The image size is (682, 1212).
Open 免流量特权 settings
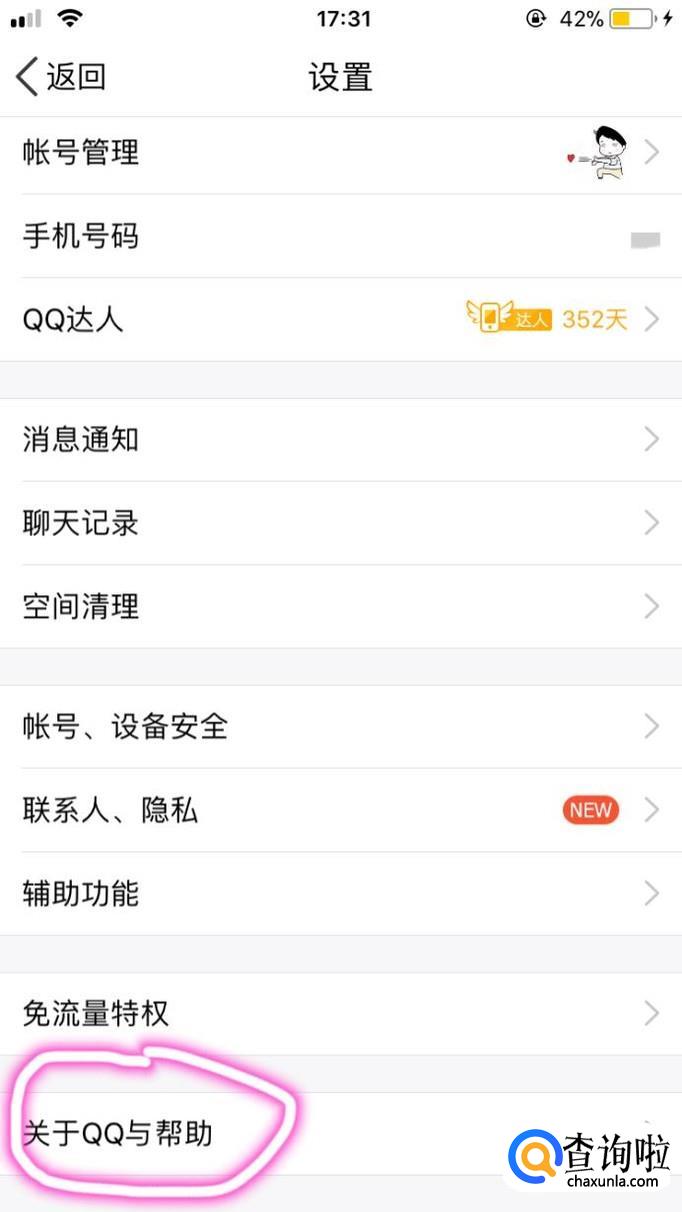[x=96, y=1013]
